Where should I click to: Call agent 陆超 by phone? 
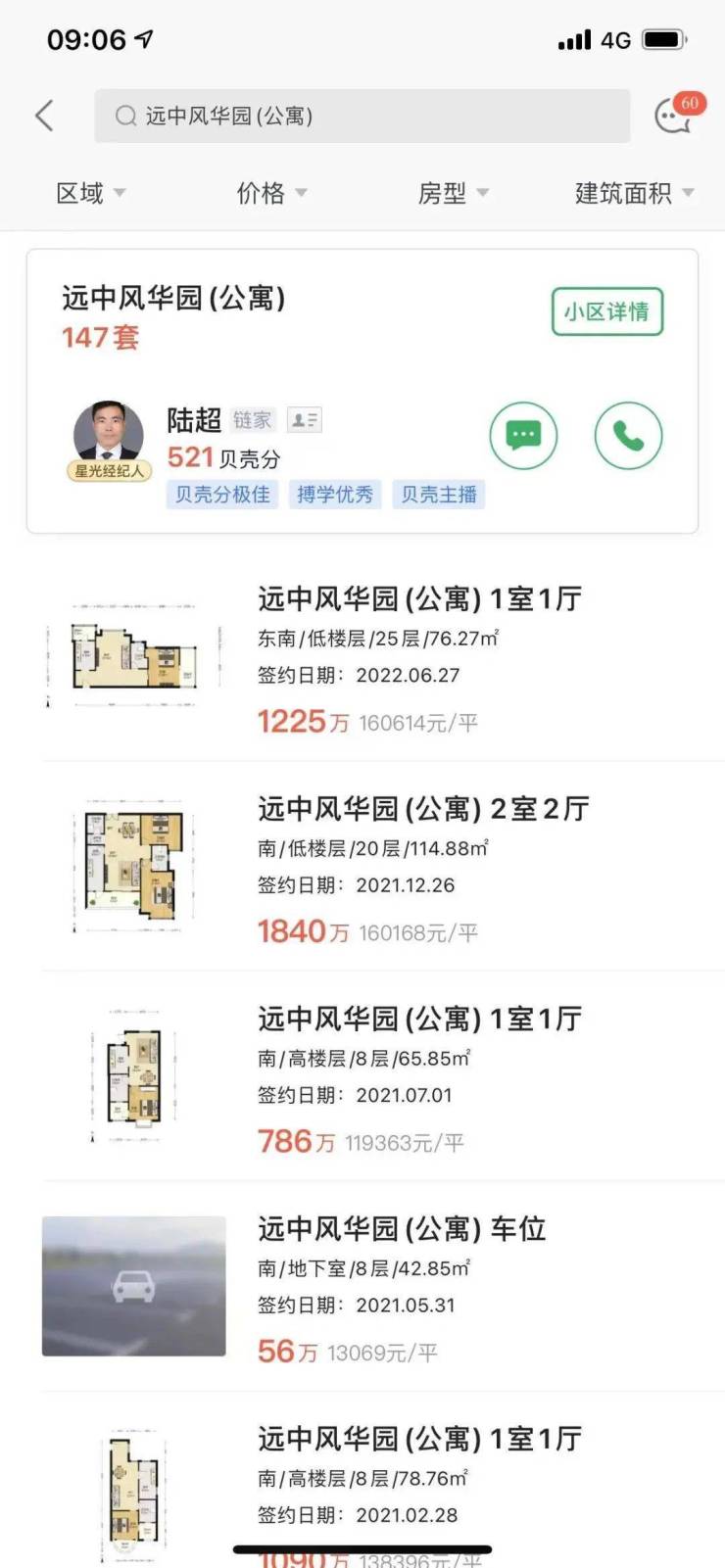point(628,436)
